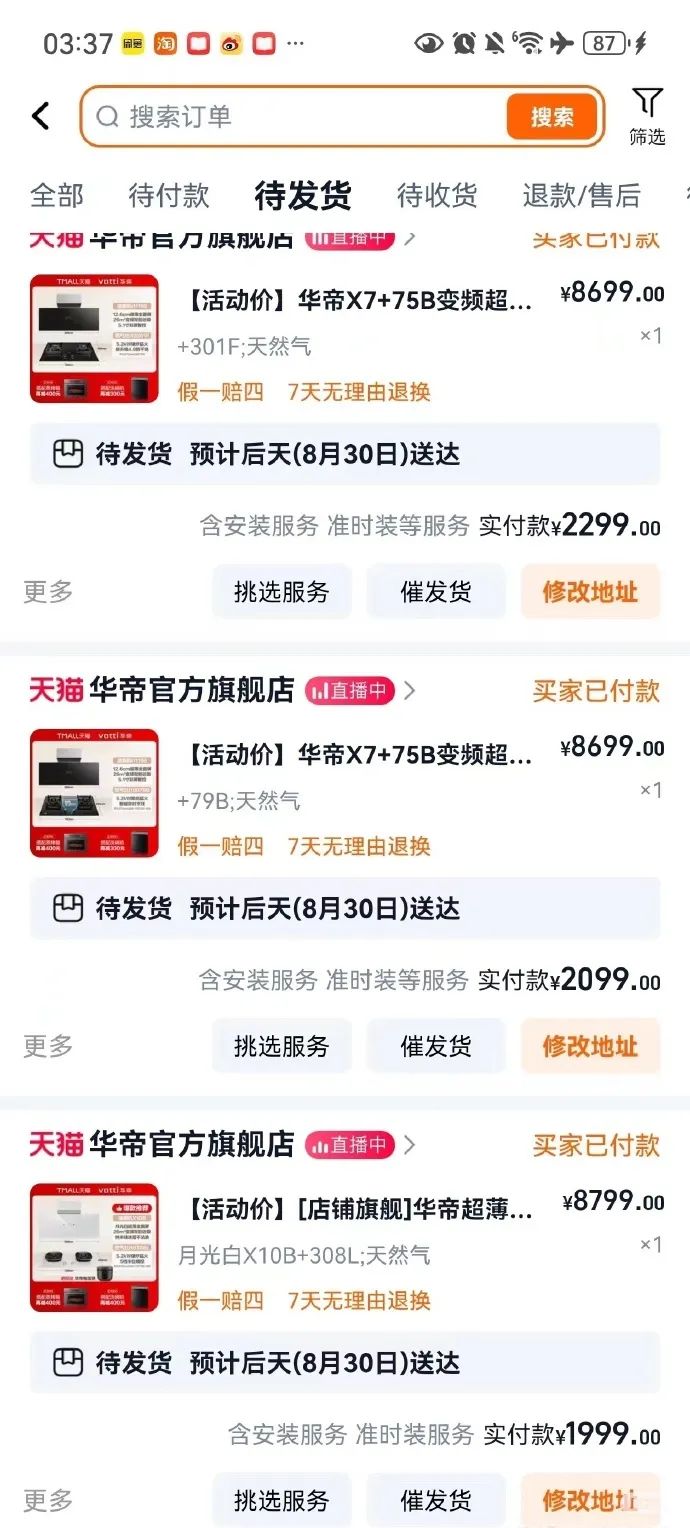Viewport: 690px width, 1528px height.
Task: Tap 修改地址 on the ¥2099 order
Action: tap(590, 1046)
